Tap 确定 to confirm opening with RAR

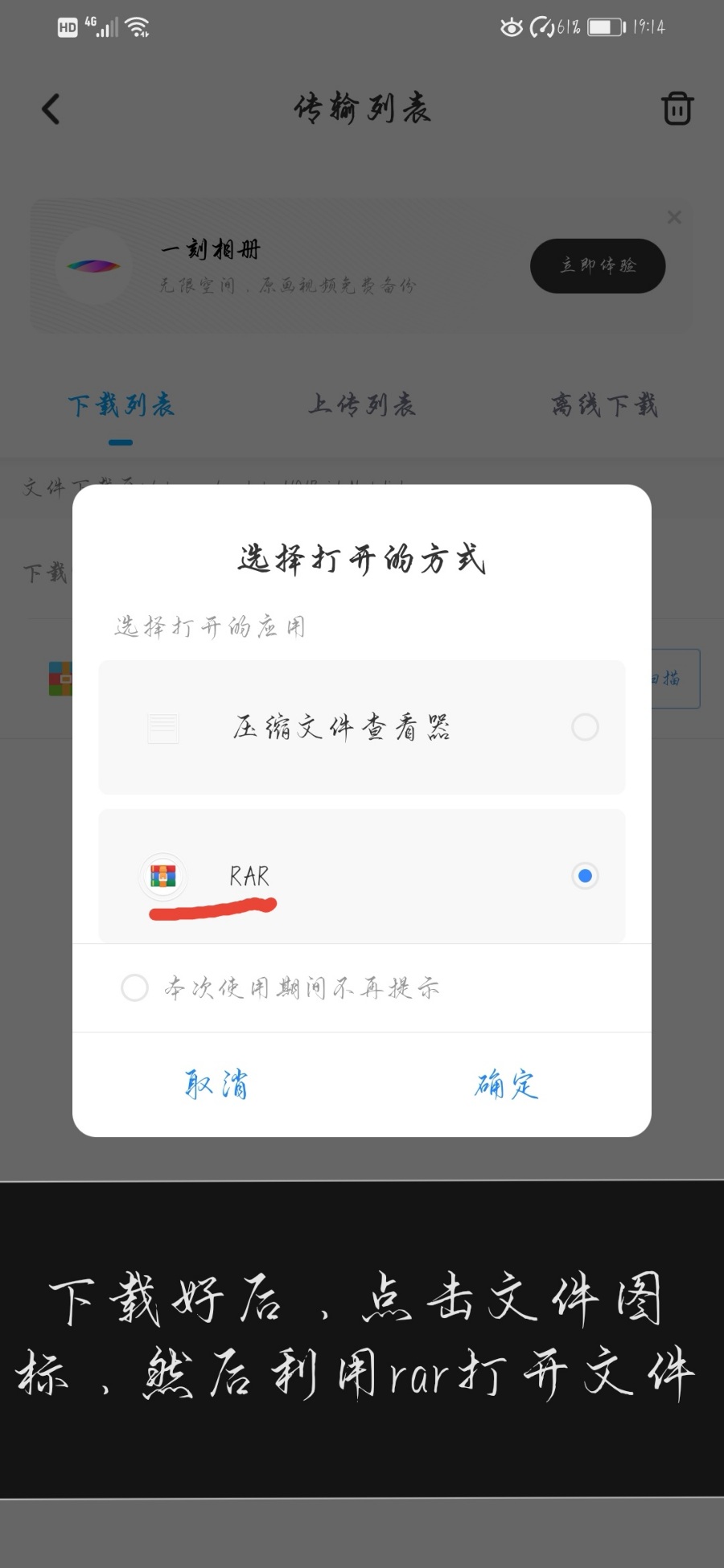[x=505, y=1085]
